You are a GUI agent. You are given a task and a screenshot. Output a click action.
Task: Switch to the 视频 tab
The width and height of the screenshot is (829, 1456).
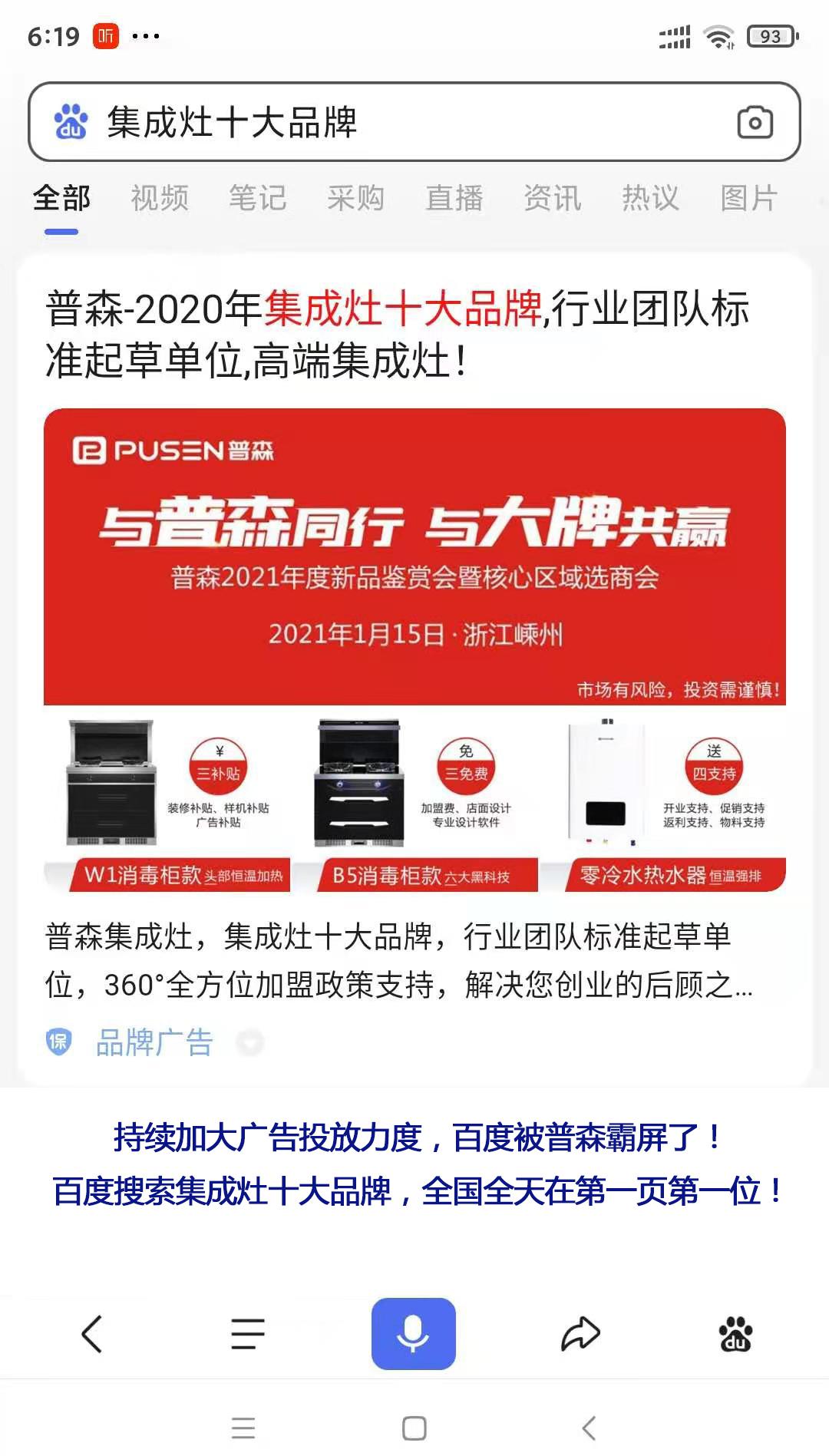(x=160, y=198)
